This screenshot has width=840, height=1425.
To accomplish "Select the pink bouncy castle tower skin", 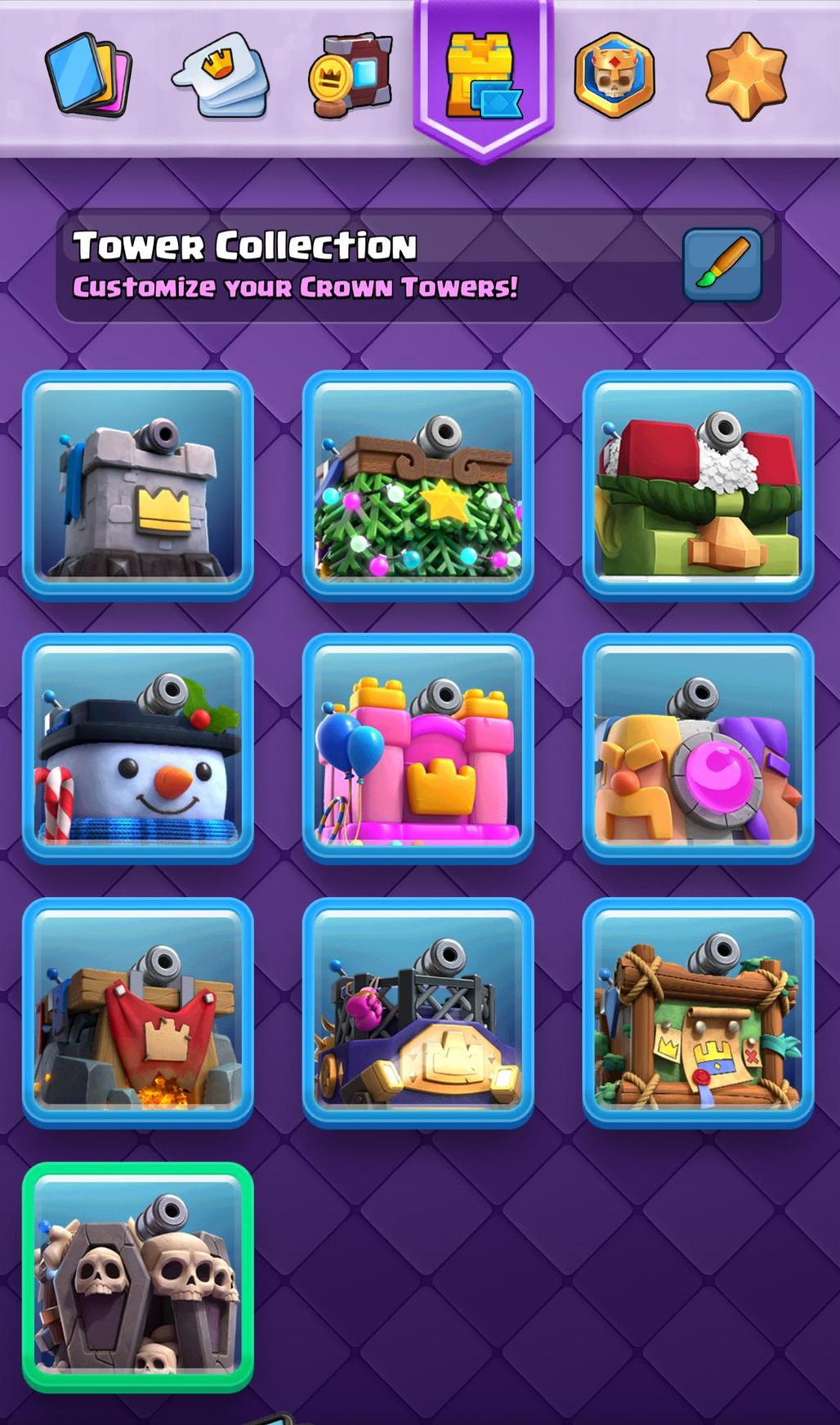I will 418,749.
